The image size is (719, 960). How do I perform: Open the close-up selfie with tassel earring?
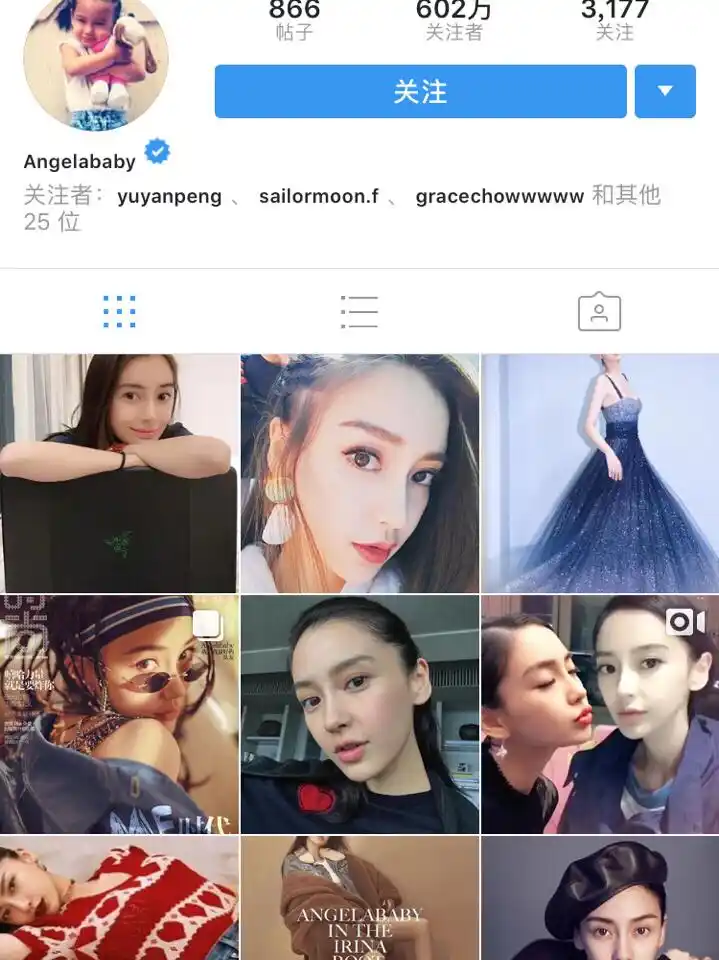pos(359,473)
